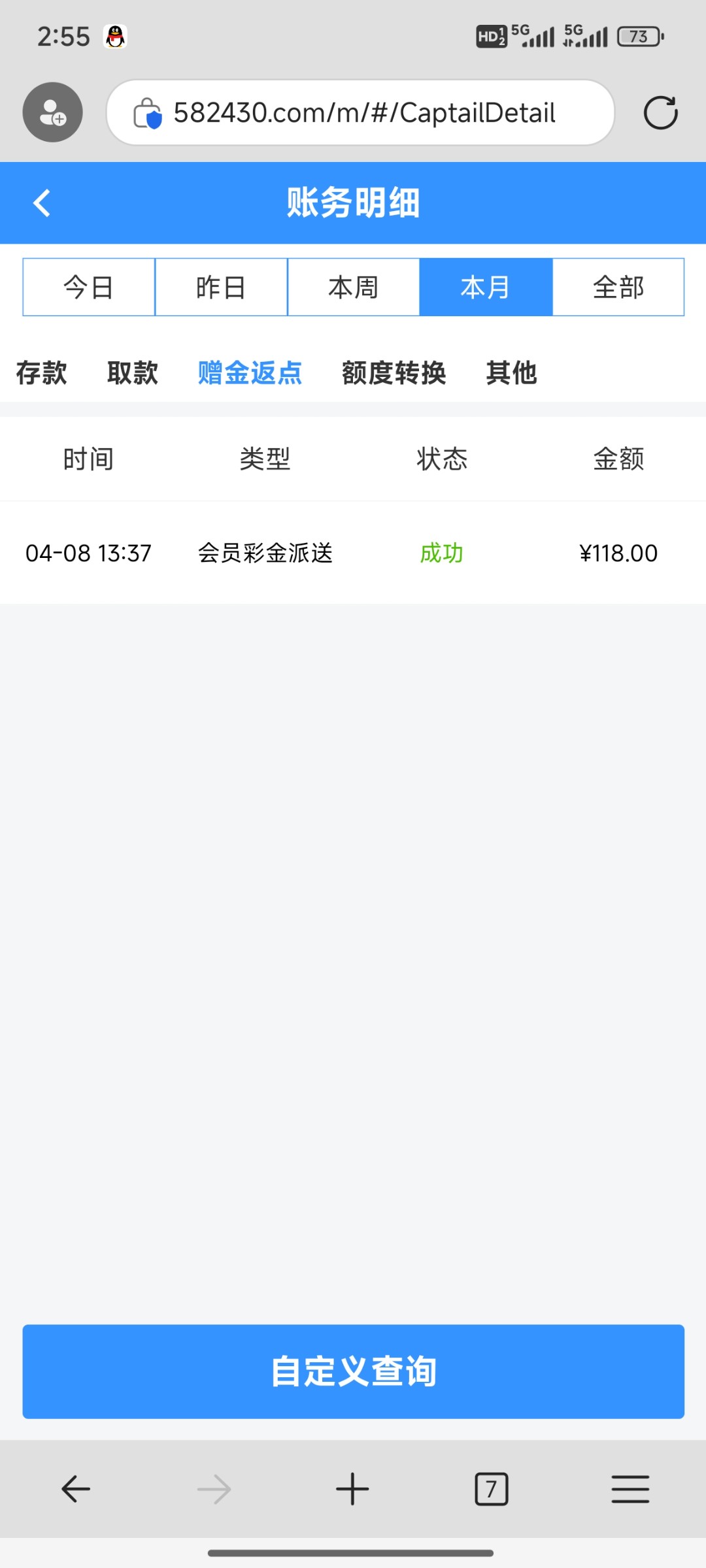Show 全部 records

click(x=618, y=287)
